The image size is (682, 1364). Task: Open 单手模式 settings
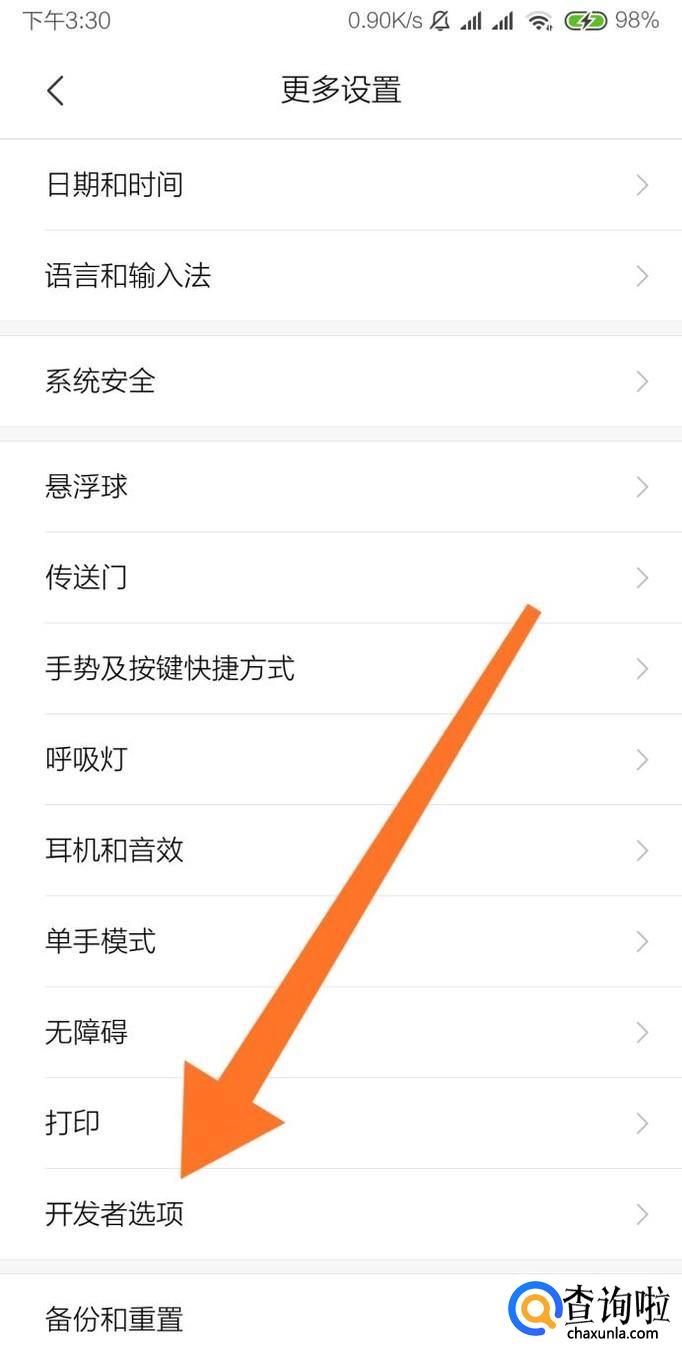pyautogui.click(x=341, y=941)
